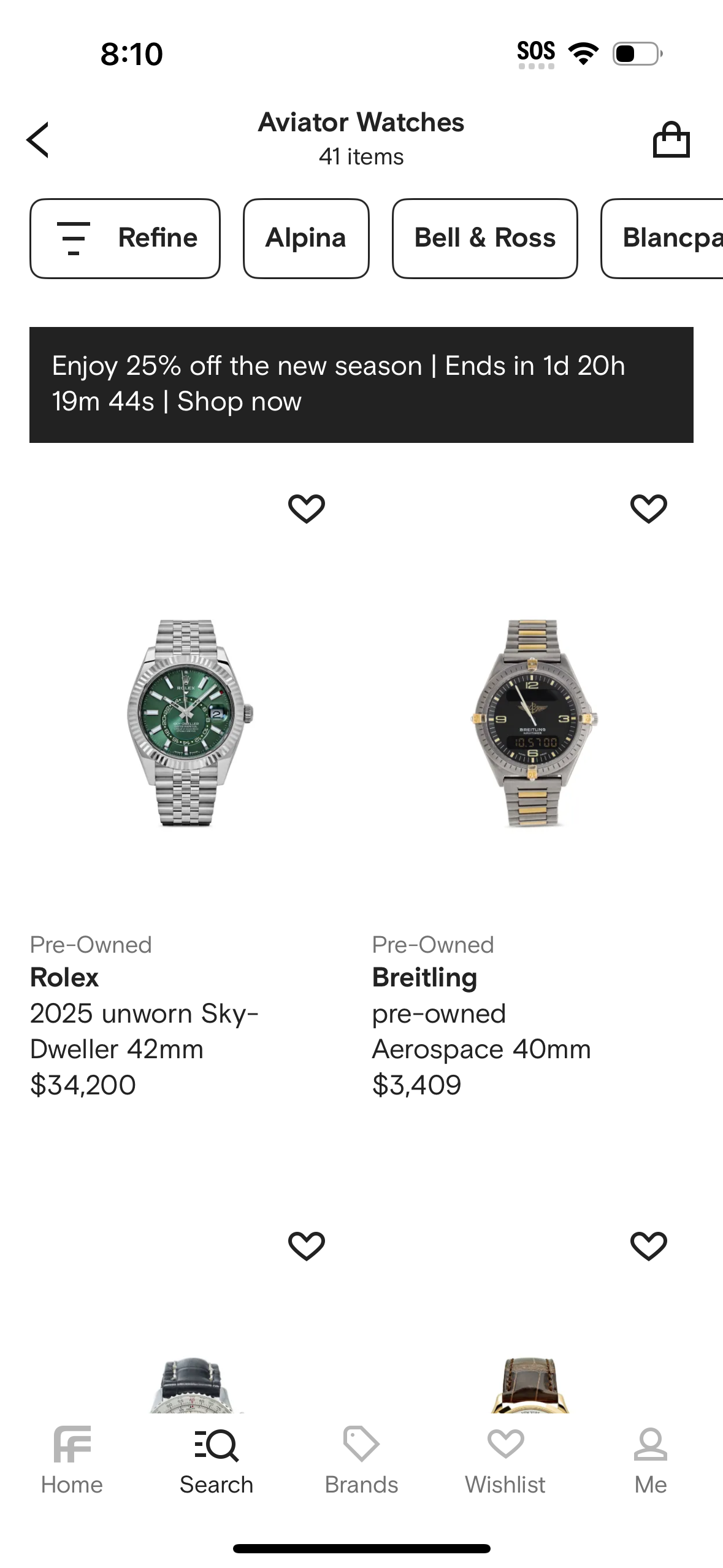Image resolution: width=723 pixels, height=1568 pixels.
Task: Favorite the Breitling Aerospace watch
Action: [x=648, y=508]
